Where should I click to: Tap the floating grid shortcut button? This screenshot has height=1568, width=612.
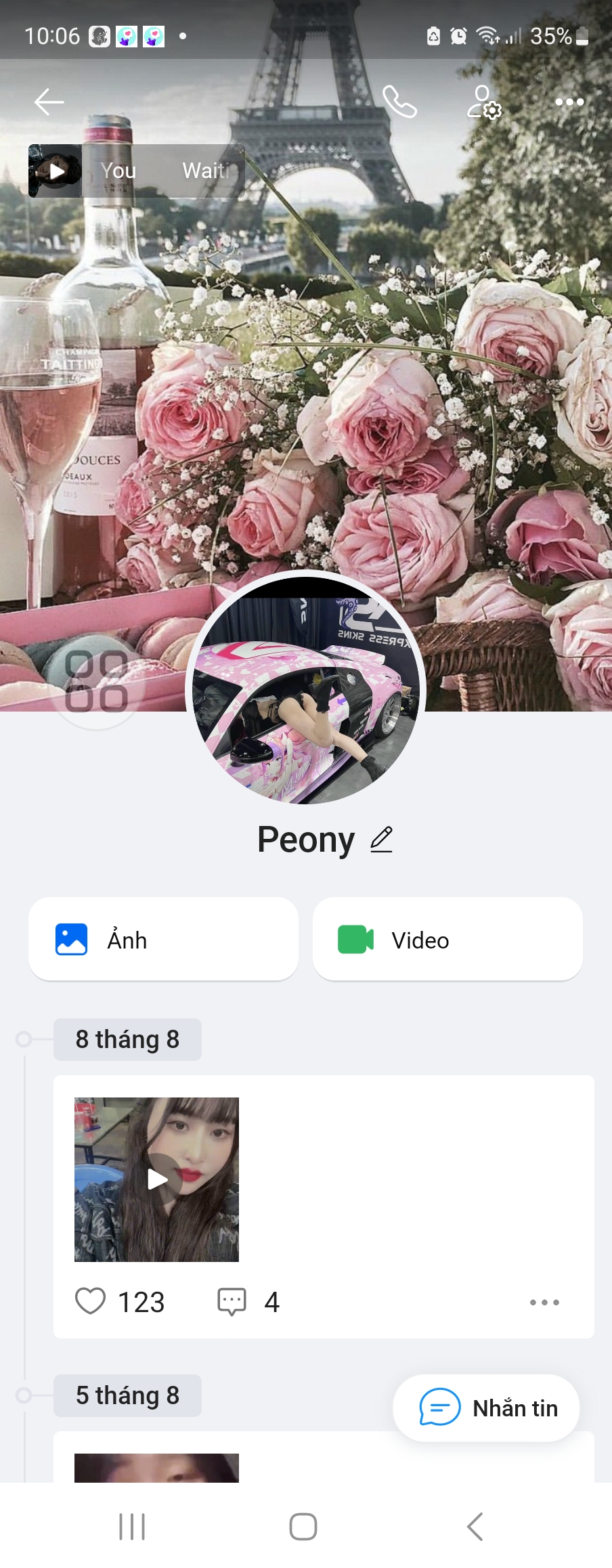pyautogui.click(x=96, y=682)
